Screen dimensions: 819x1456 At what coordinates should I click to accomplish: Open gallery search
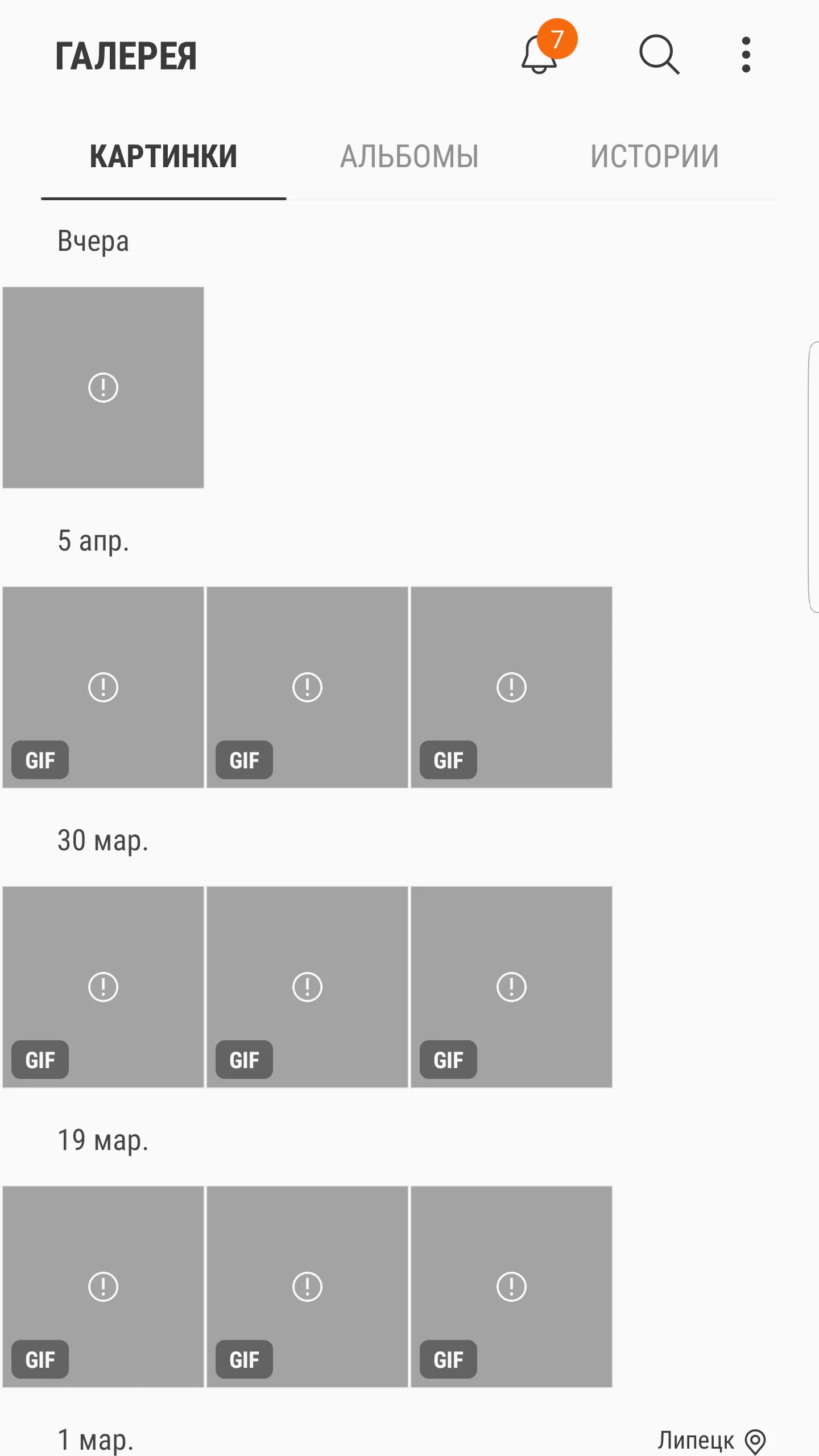pyautogui.click(x=659, y=55)
